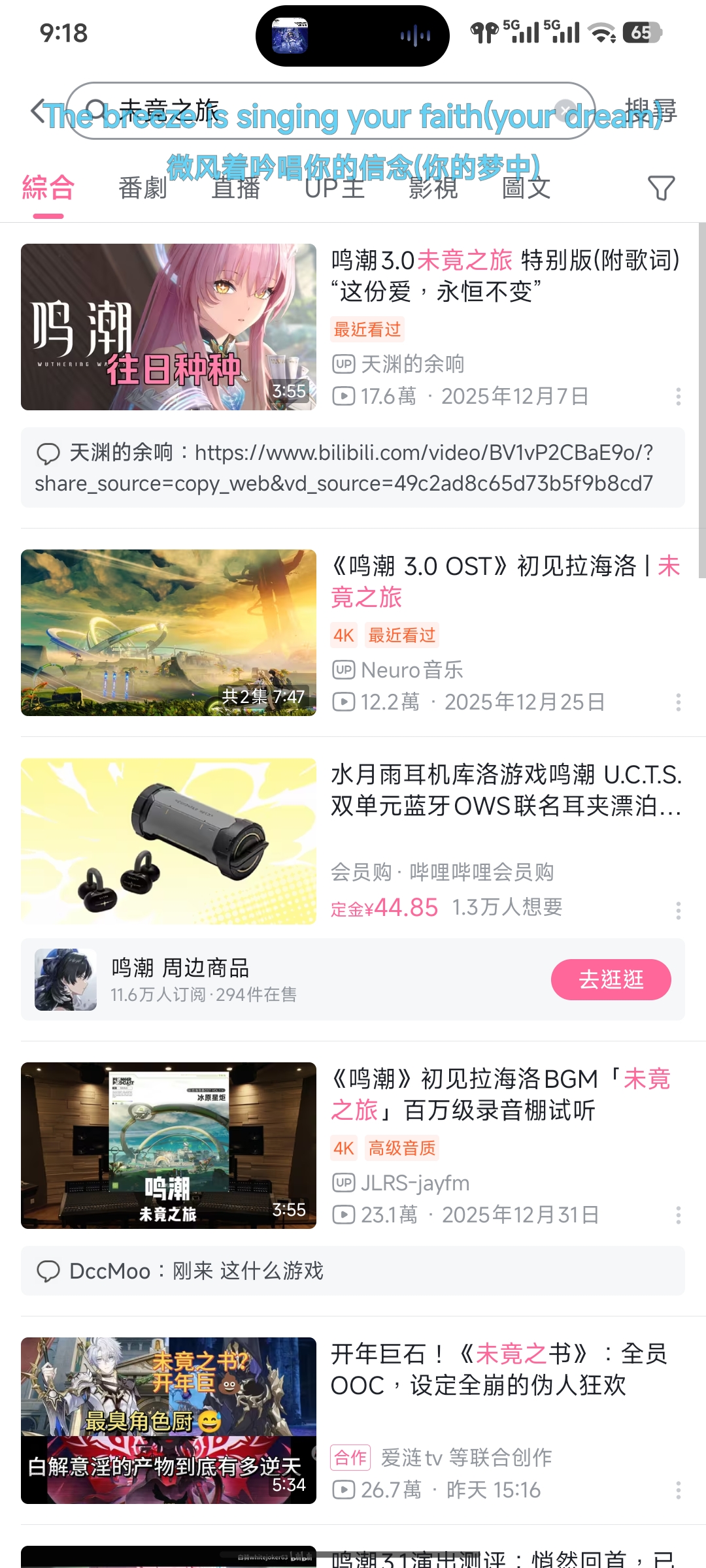Tap the search field containing 未竟之旅
This screenshot has width=706, height=1568.
(314, 111)
